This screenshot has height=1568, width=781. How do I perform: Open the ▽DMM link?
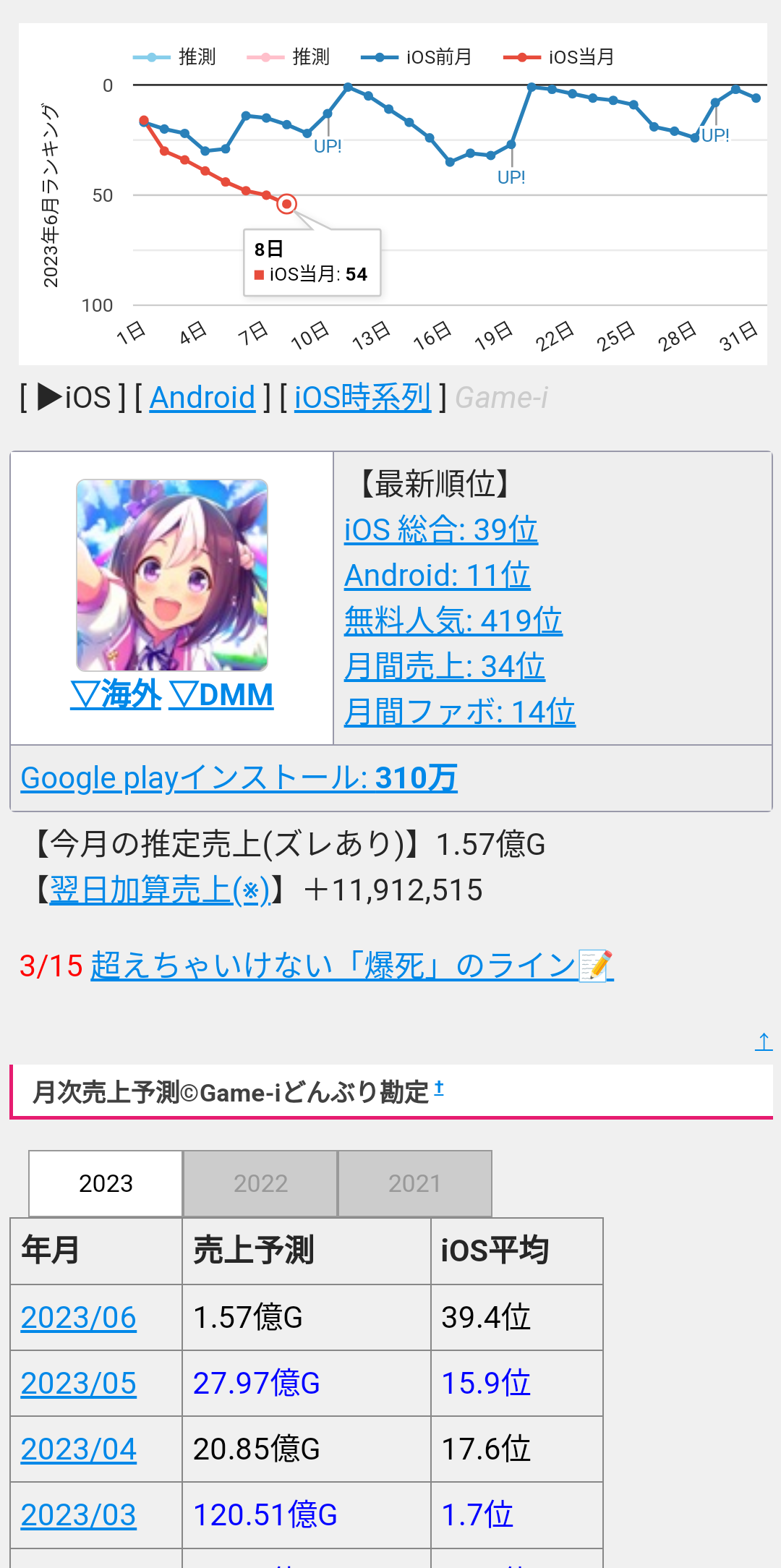(221, 694)
